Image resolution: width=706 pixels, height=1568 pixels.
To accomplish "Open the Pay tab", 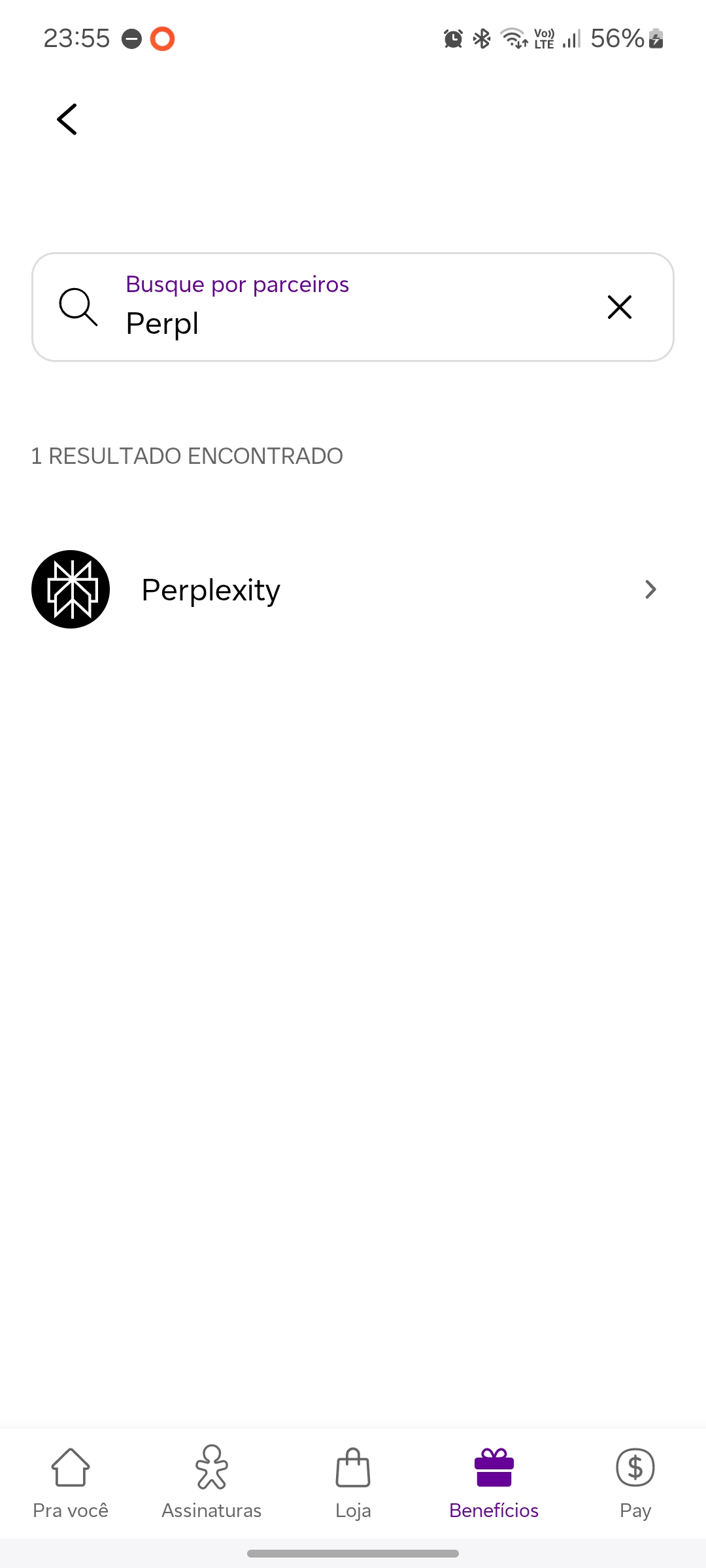I will point(635,1483).
